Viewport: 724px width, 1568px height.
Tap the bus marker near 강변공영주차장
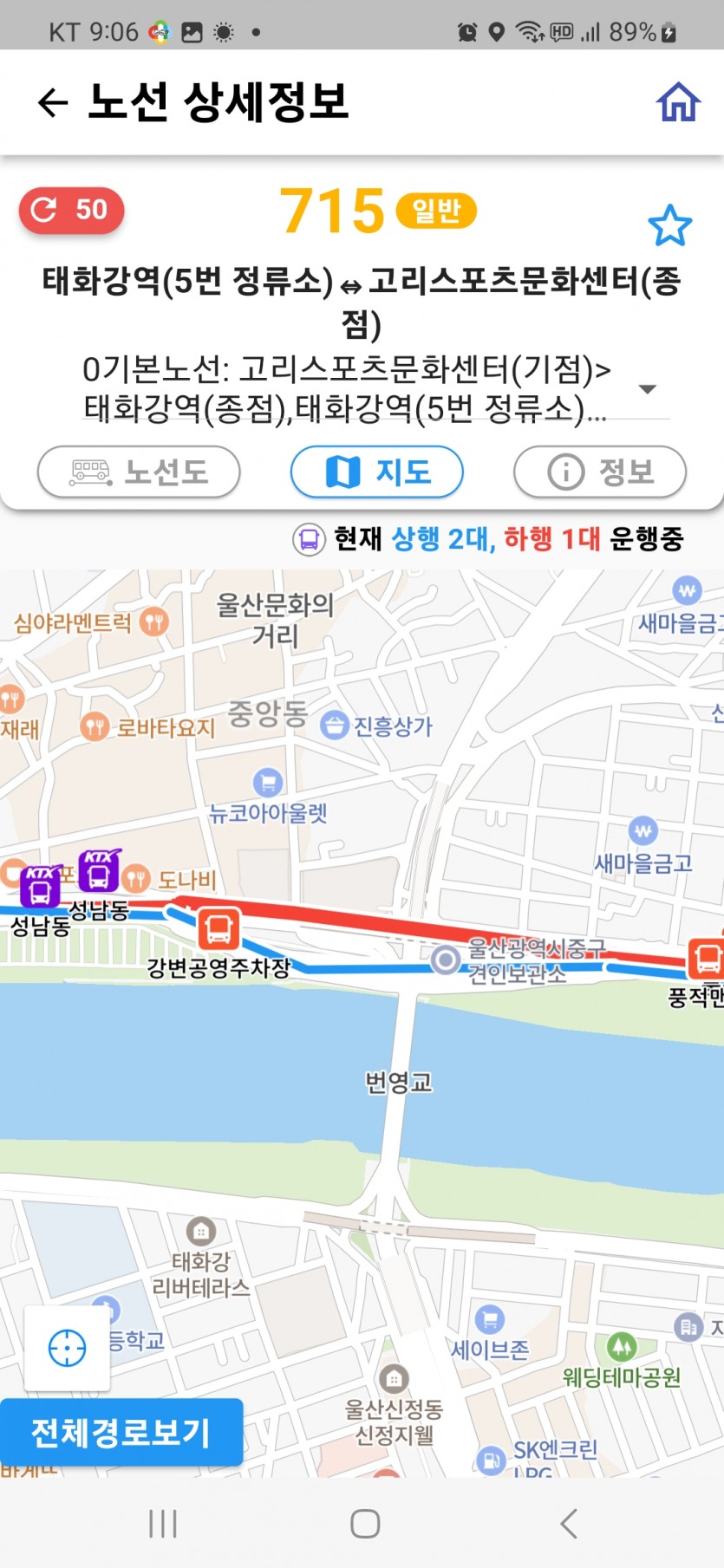pos(219,928)
